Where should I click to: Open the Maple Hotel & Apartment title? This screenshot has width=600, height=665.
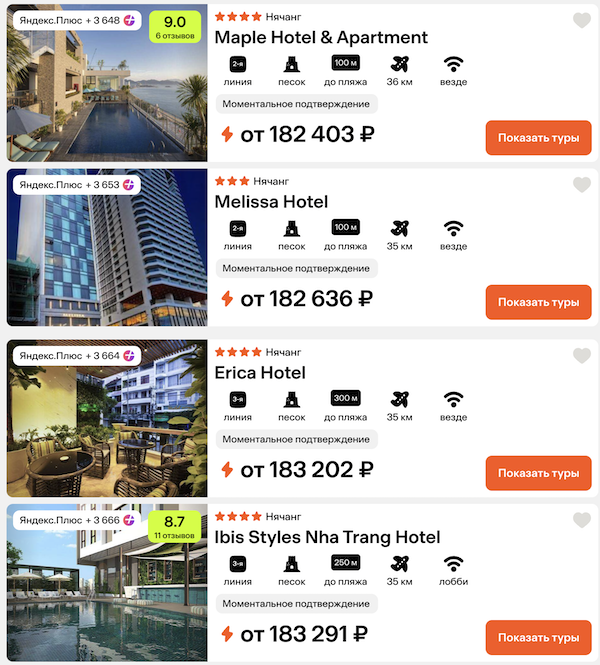click(321, 38)
